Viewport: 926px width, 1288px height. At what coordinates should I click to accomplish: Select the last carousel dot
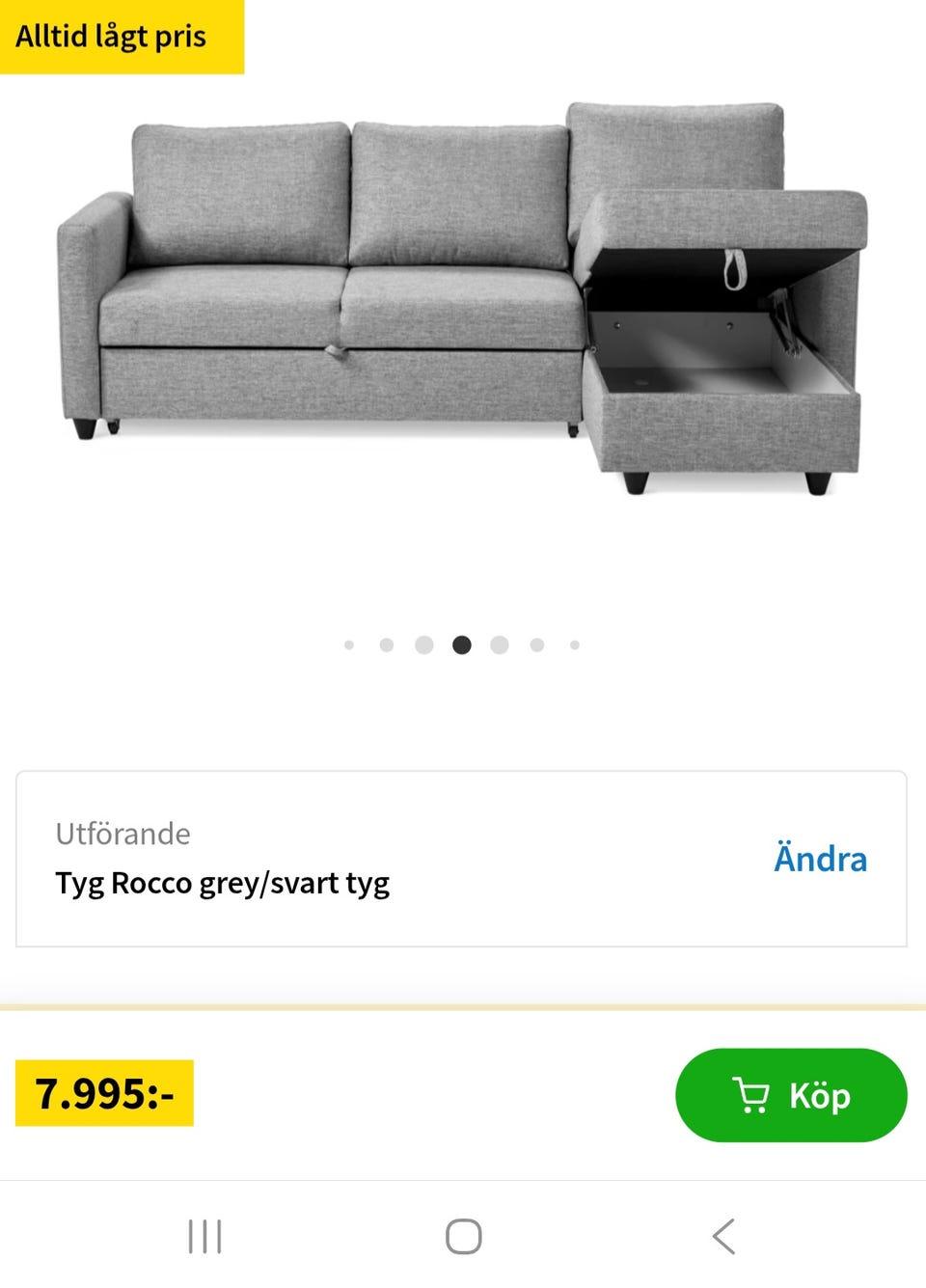pos(575,644)
